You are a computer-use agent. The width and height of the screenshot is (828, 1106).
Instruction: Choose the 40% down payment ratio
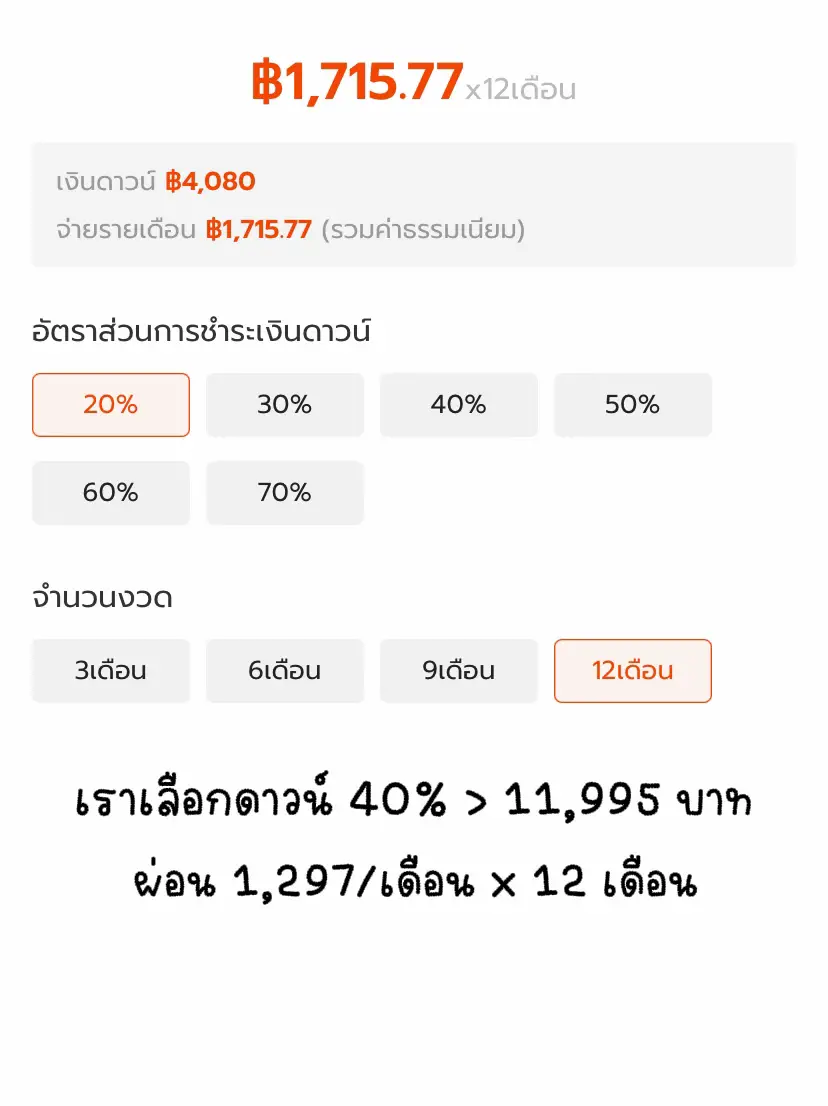[x=458, y=405]
